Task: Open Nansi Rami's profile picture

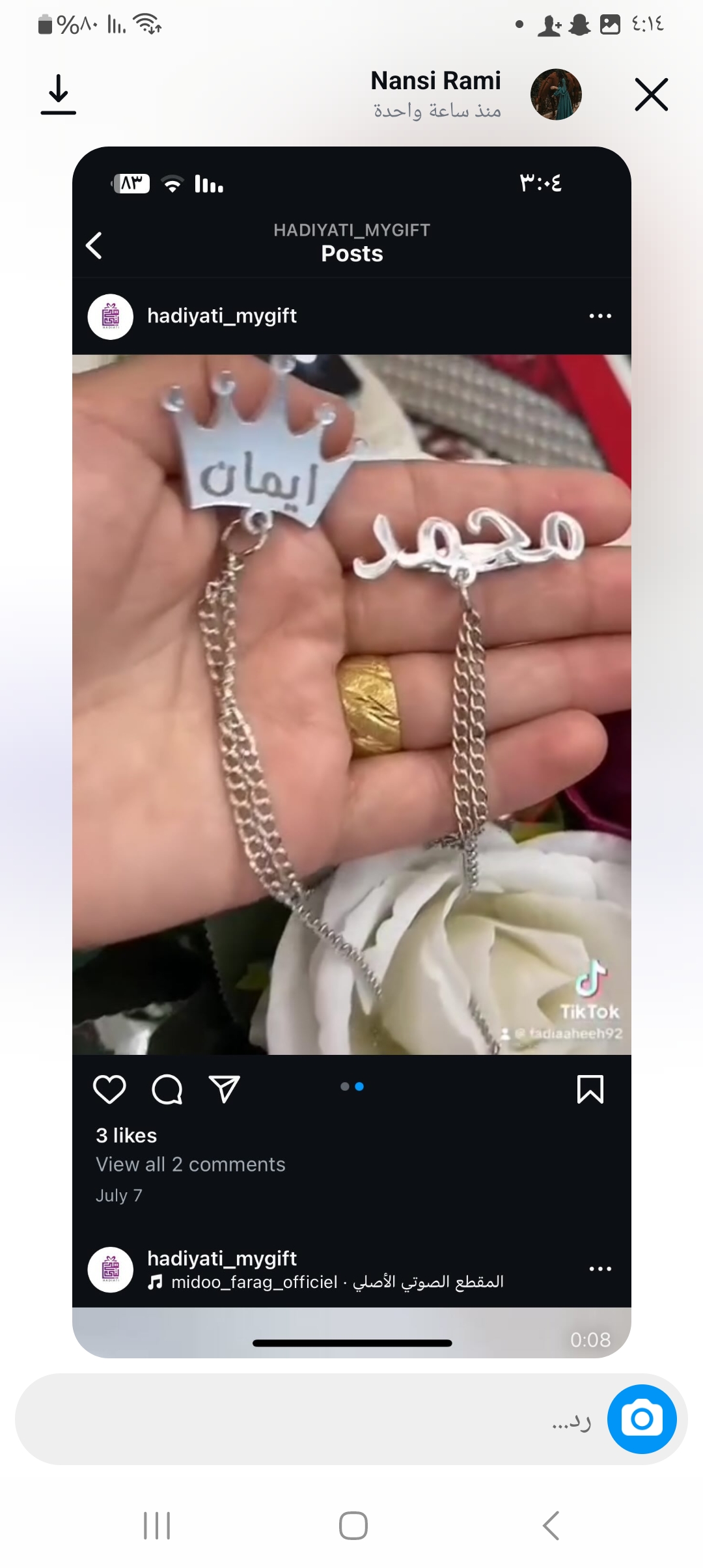Action: click(556, 95)
